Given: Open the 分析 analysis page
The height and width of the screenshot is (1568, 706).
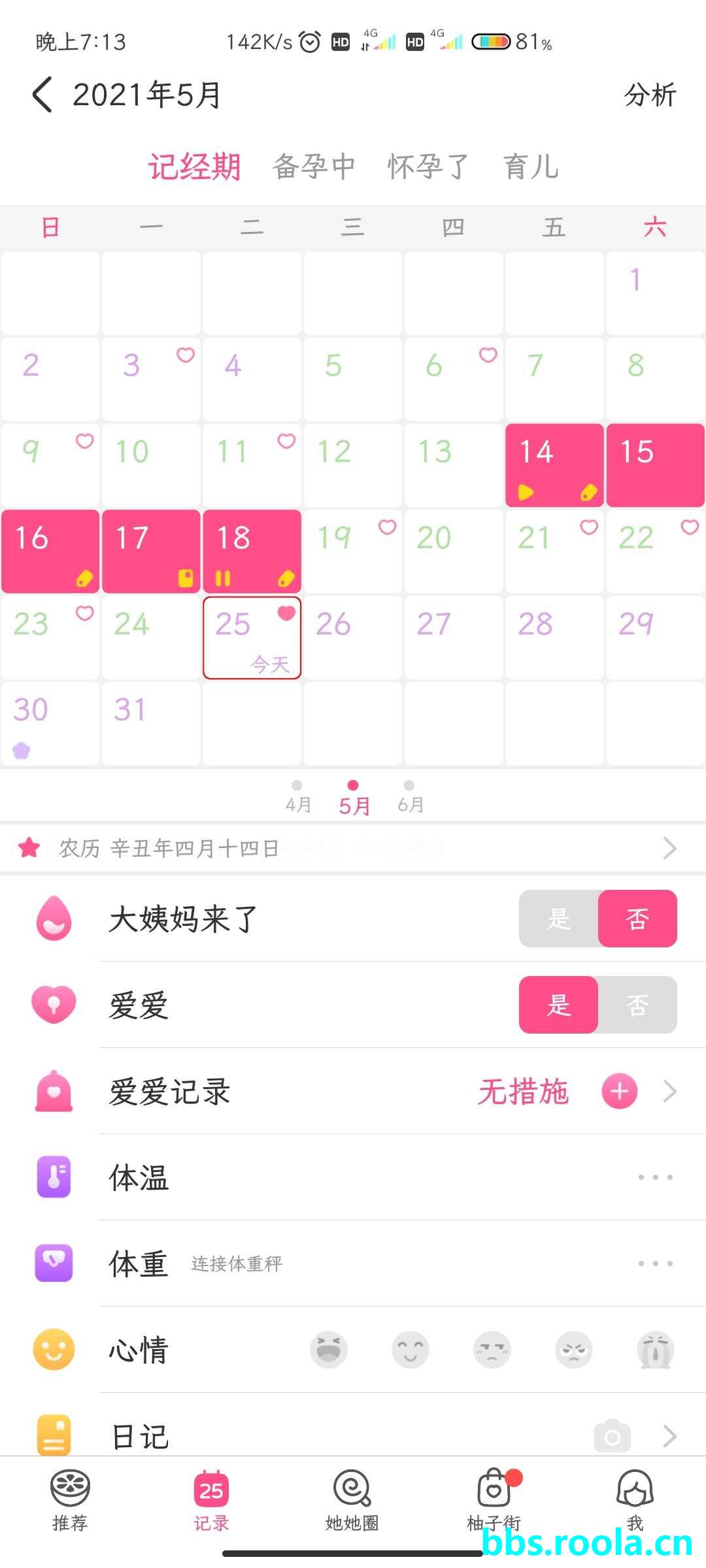Looking at the screenshot, I should [649, 95].
